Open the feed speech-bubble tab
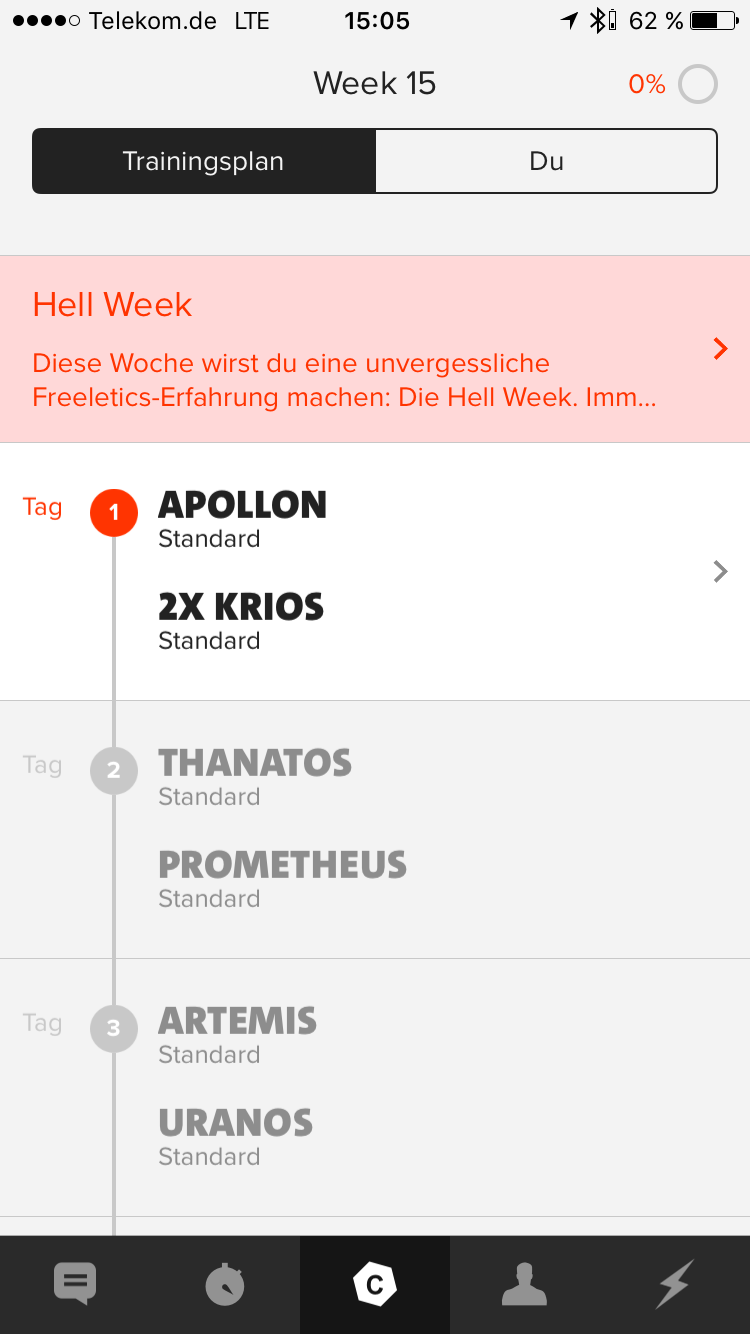 coord(75,1285)
